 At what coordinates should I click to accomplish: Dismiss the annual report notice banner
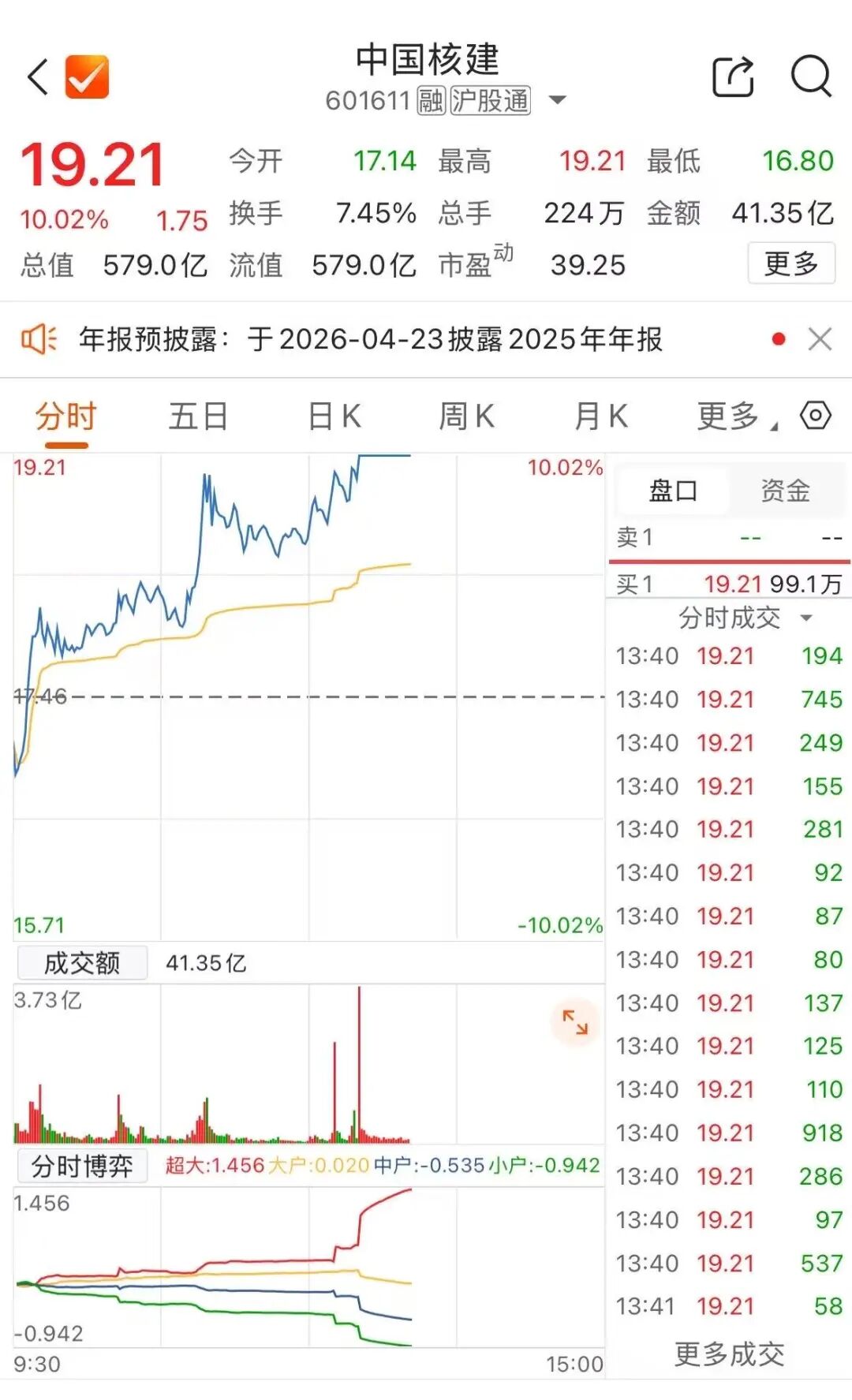tap(820, 340)
